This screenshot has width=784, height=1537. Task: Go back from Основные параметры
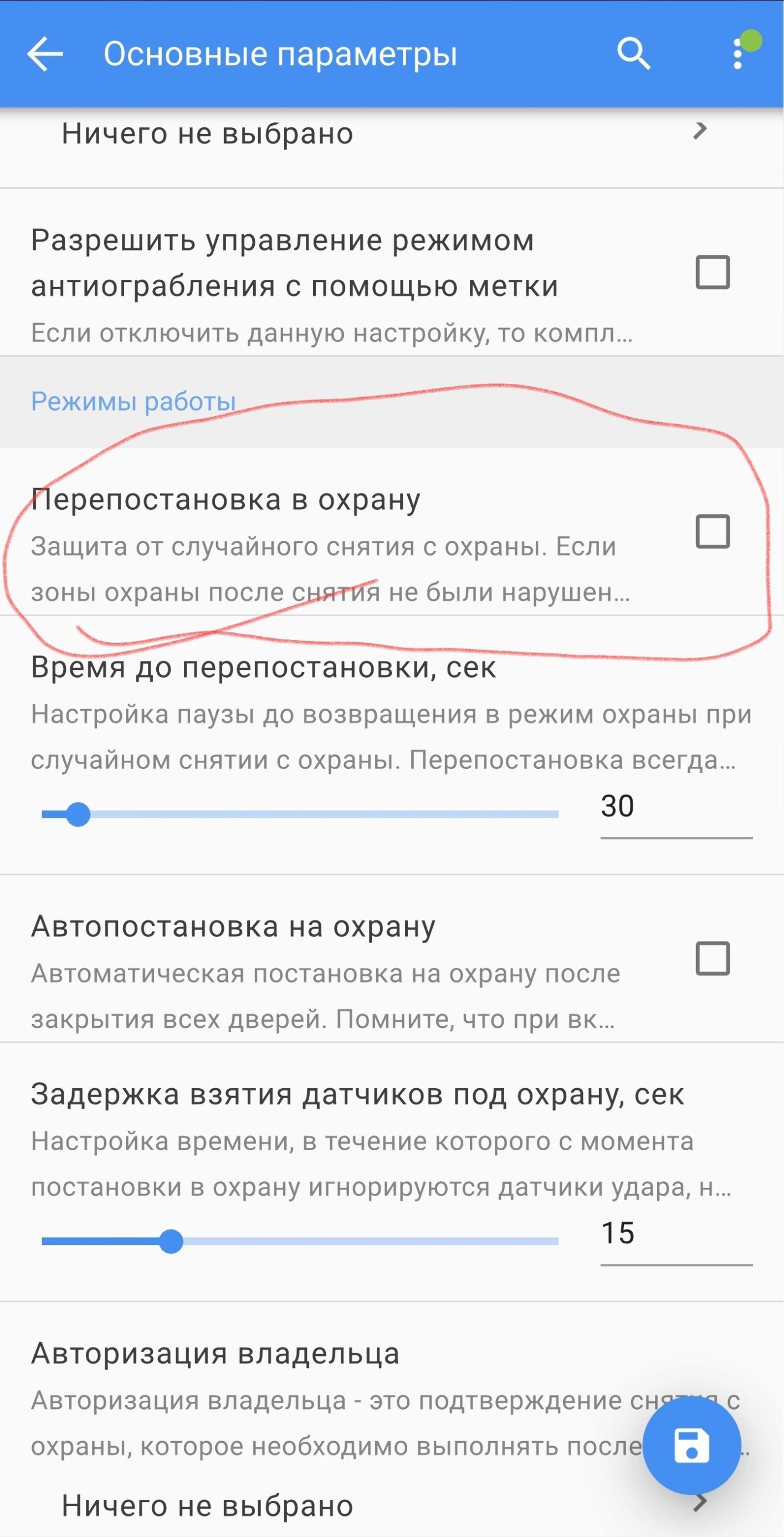(45, 54)
